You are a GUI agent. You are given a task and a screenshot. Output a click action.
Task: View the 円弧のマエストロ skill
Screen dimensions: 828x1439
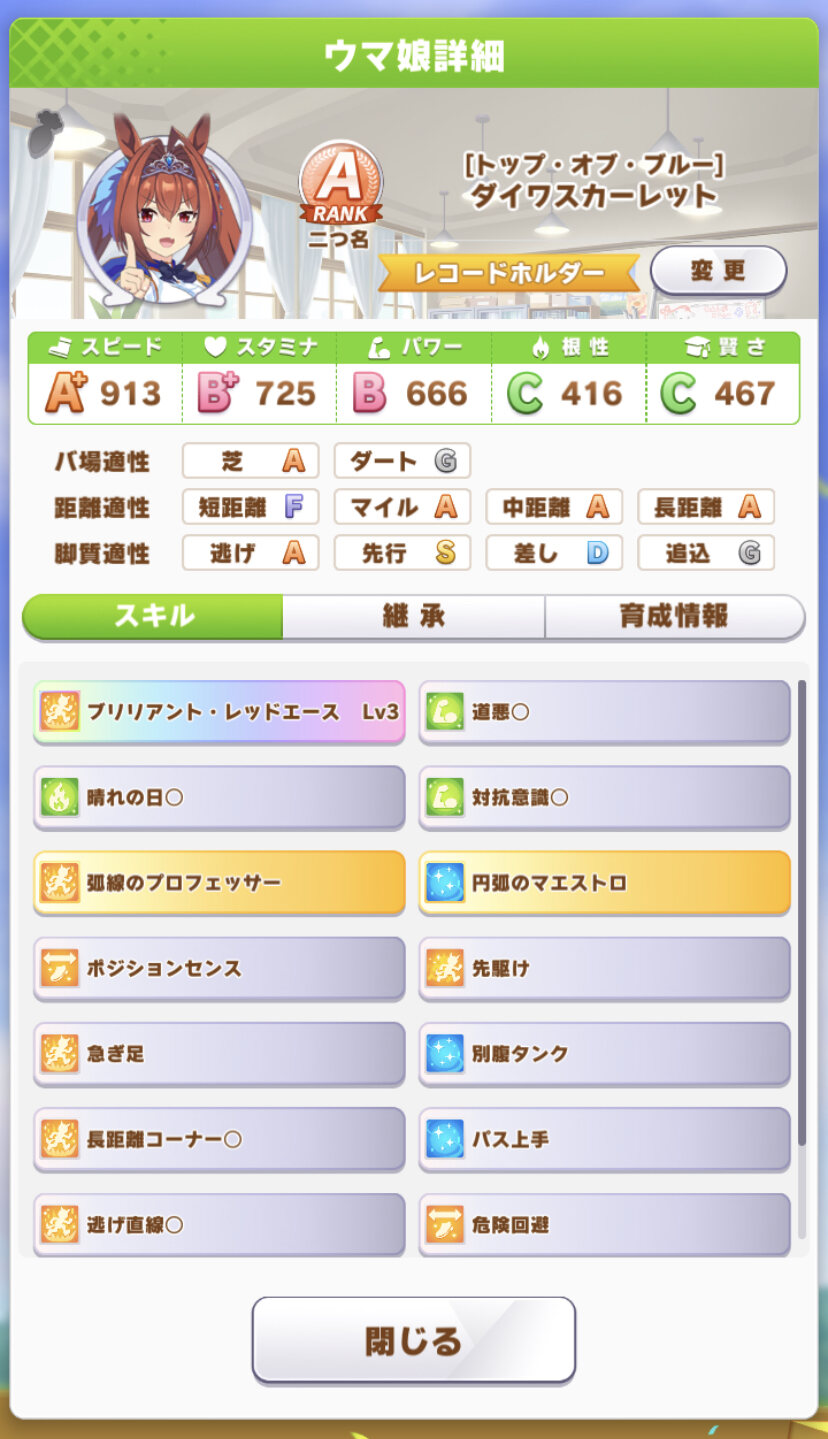point(604,883)
